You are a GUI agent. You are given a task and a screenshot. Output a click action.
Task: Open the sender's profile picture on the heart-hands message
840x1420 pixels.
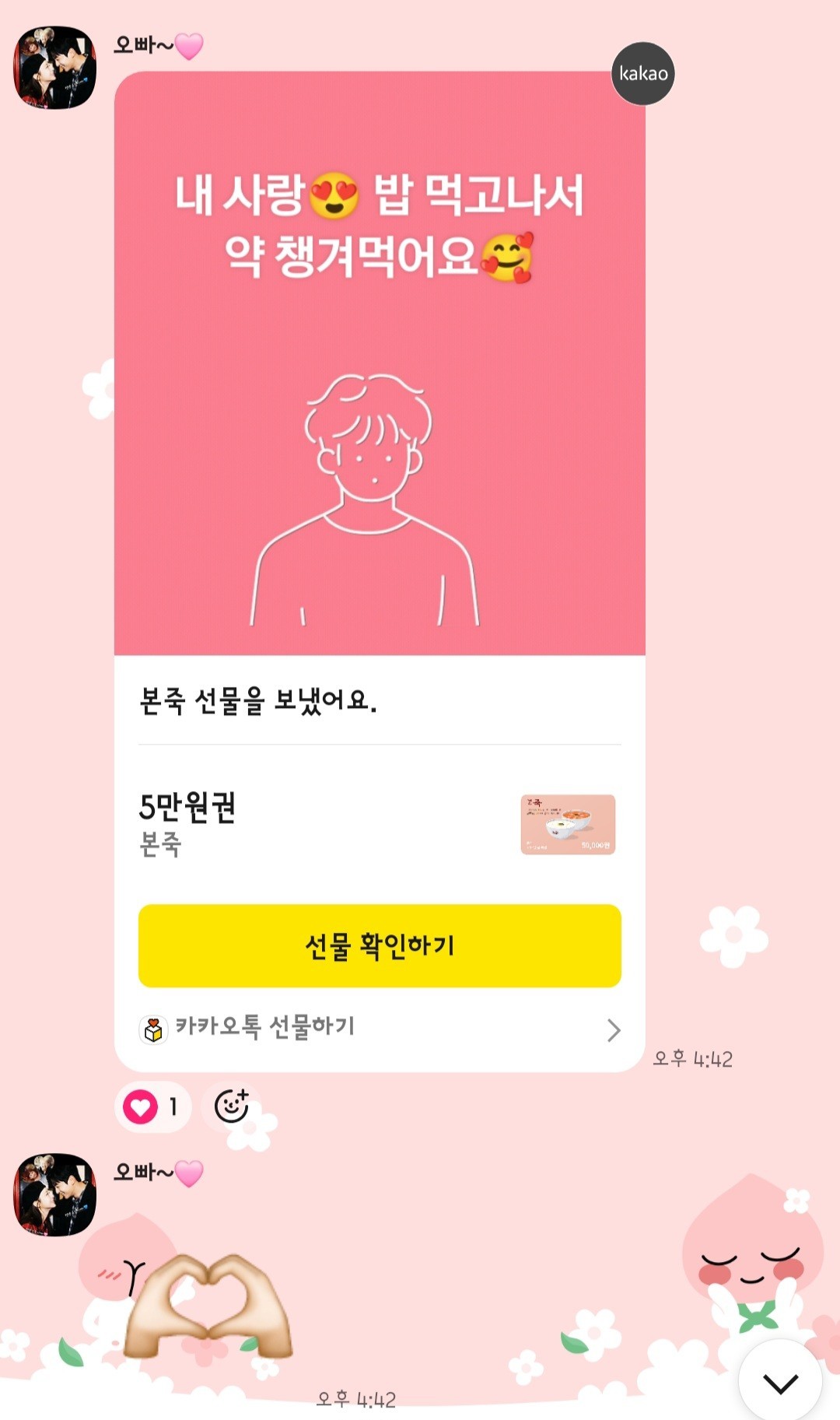55,1194
